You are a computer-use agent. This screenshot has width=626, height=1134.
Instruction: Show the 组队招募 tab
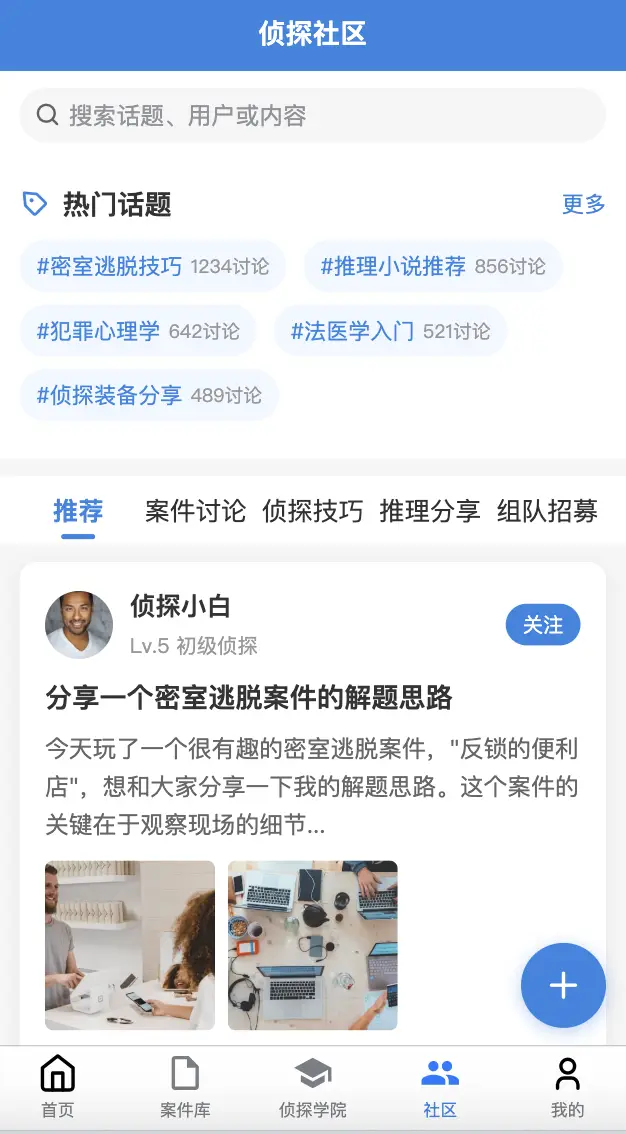(547, 512)
